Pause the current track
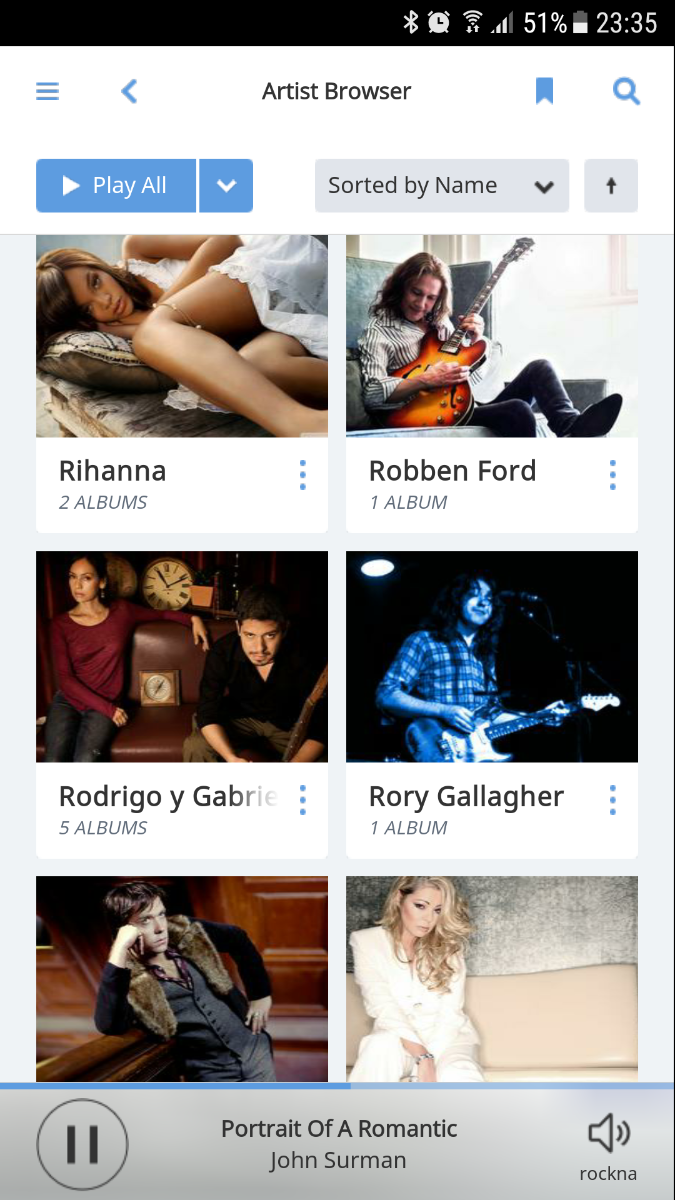The image size is (675, 1200). [82, 1144]
